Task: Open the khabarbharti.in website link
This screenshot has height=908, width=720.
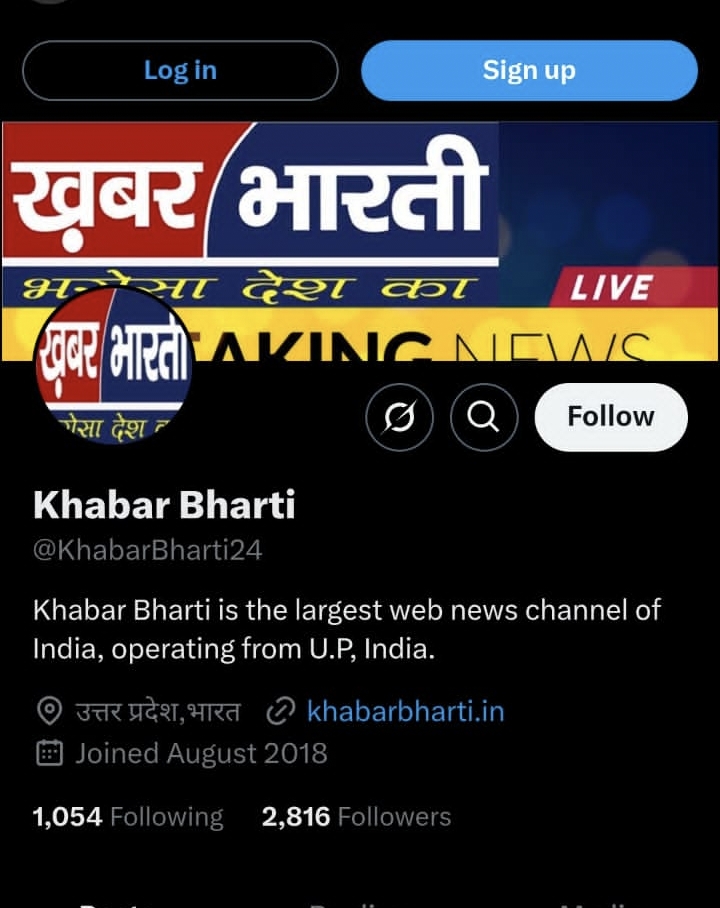Action: point(405,711)
